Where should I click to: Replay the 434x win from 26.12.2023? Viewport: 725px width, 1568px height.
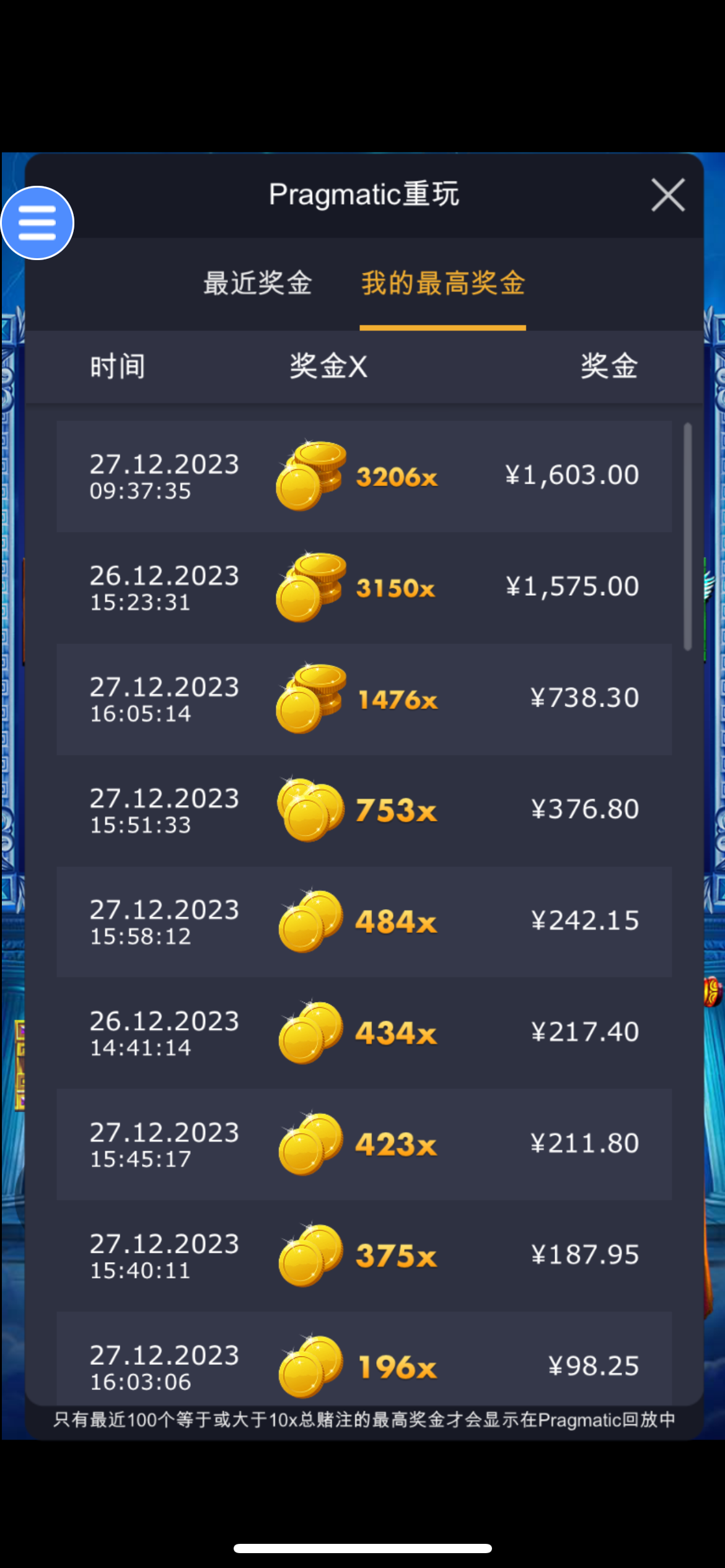(x=364, y=1033)
